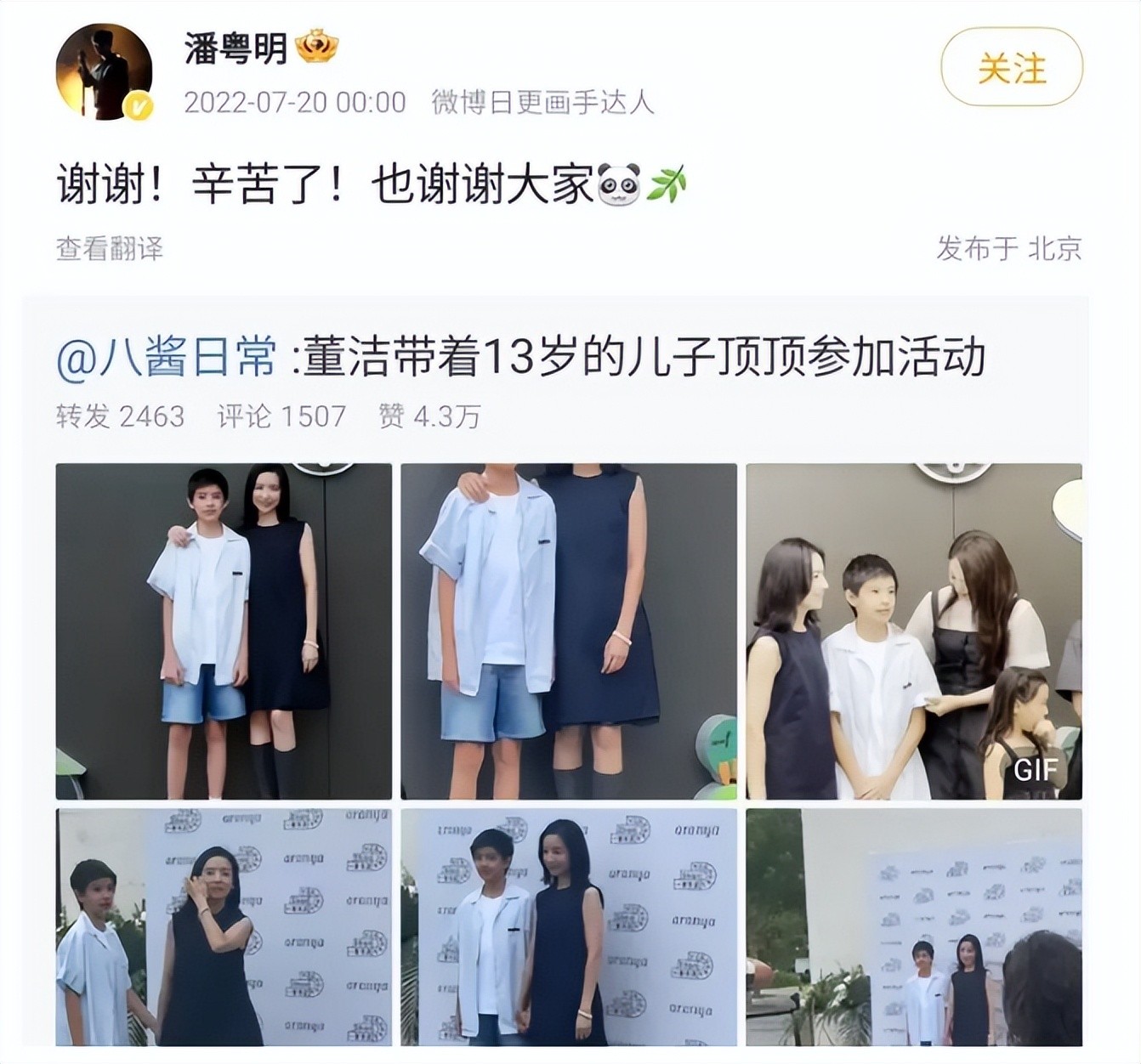The width and height of the screenshot is (1141, 1064).
Task: Open the first photo in the bottom row
Action: [x=224, y=927]
